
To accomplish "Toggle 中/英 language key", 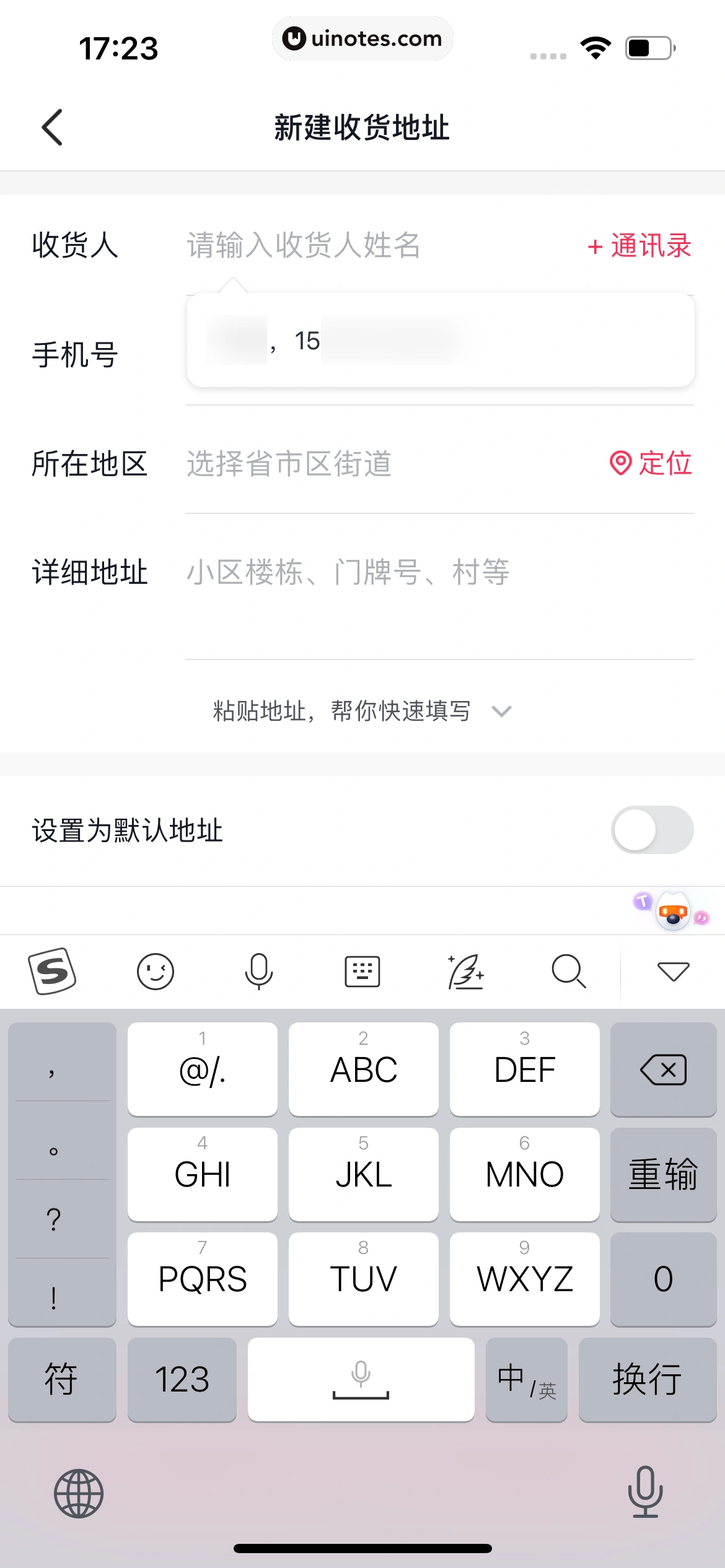I will click(x=526, y=1380).
